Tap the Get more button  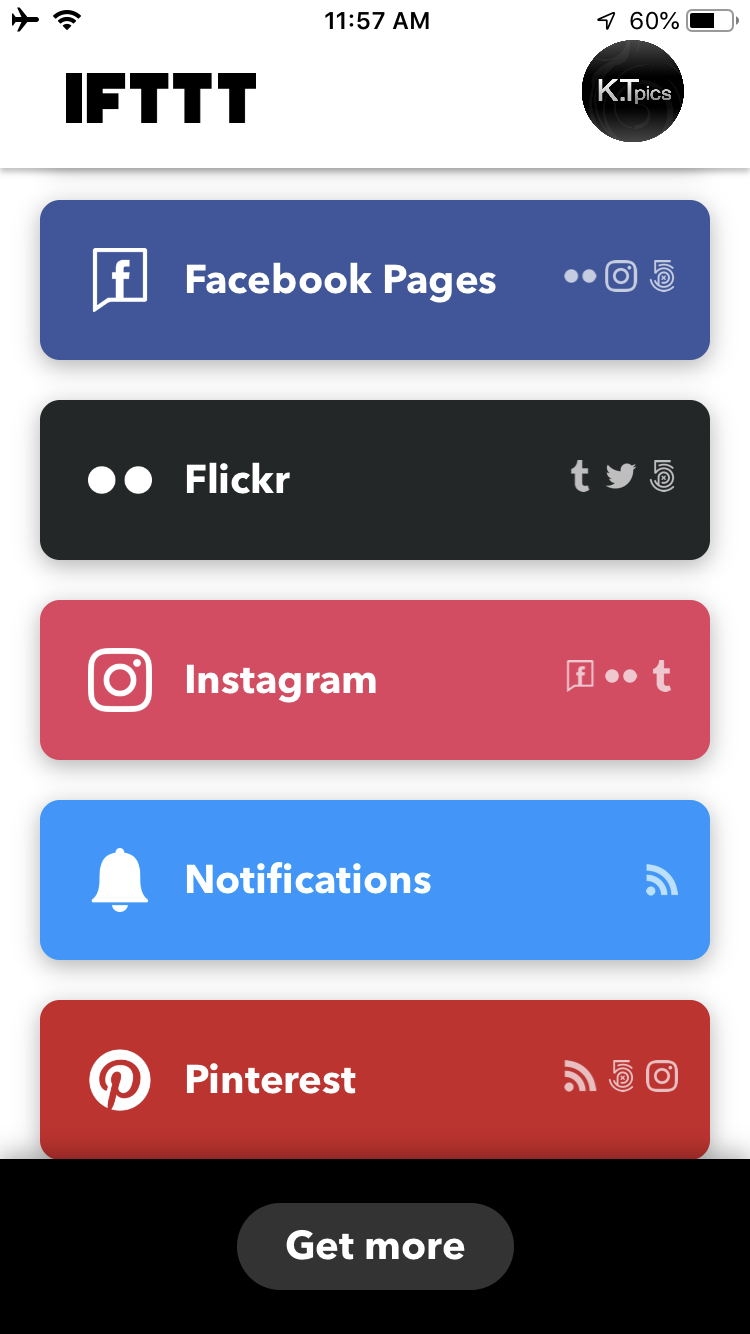375,1246
